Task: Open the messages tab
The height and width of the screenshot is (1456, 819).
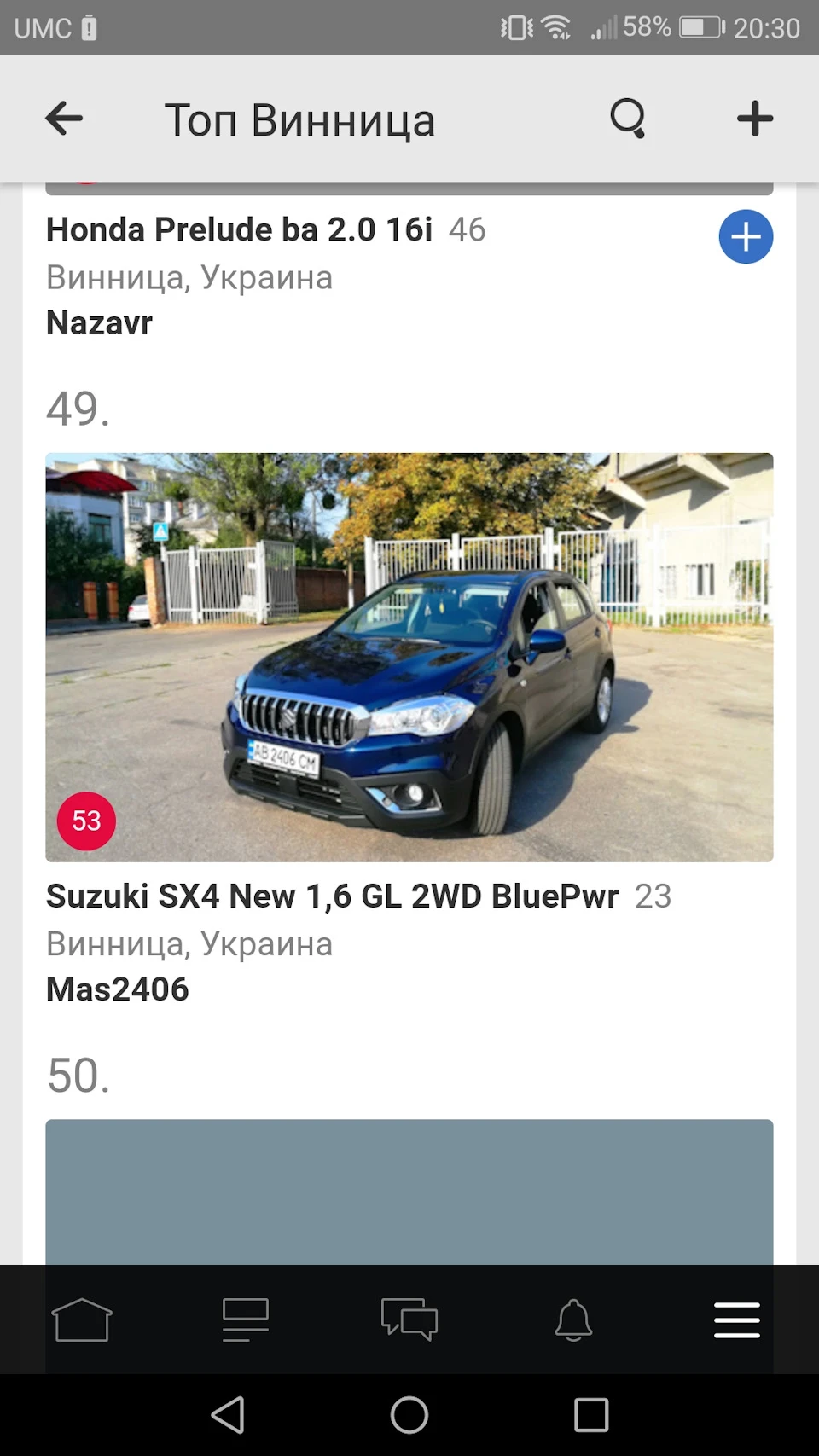Action: (x=409, y=1320)
